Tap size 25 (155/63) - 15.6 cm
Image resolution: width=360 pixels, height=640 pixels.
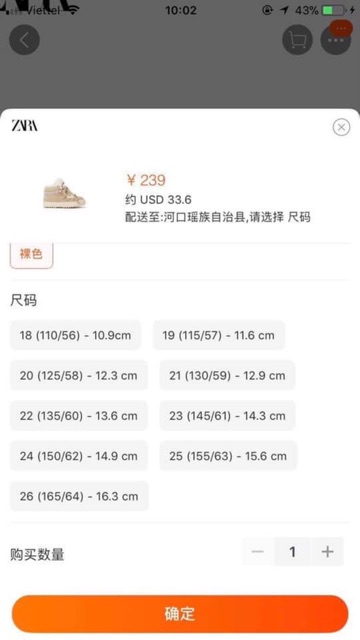pos(228,456)
